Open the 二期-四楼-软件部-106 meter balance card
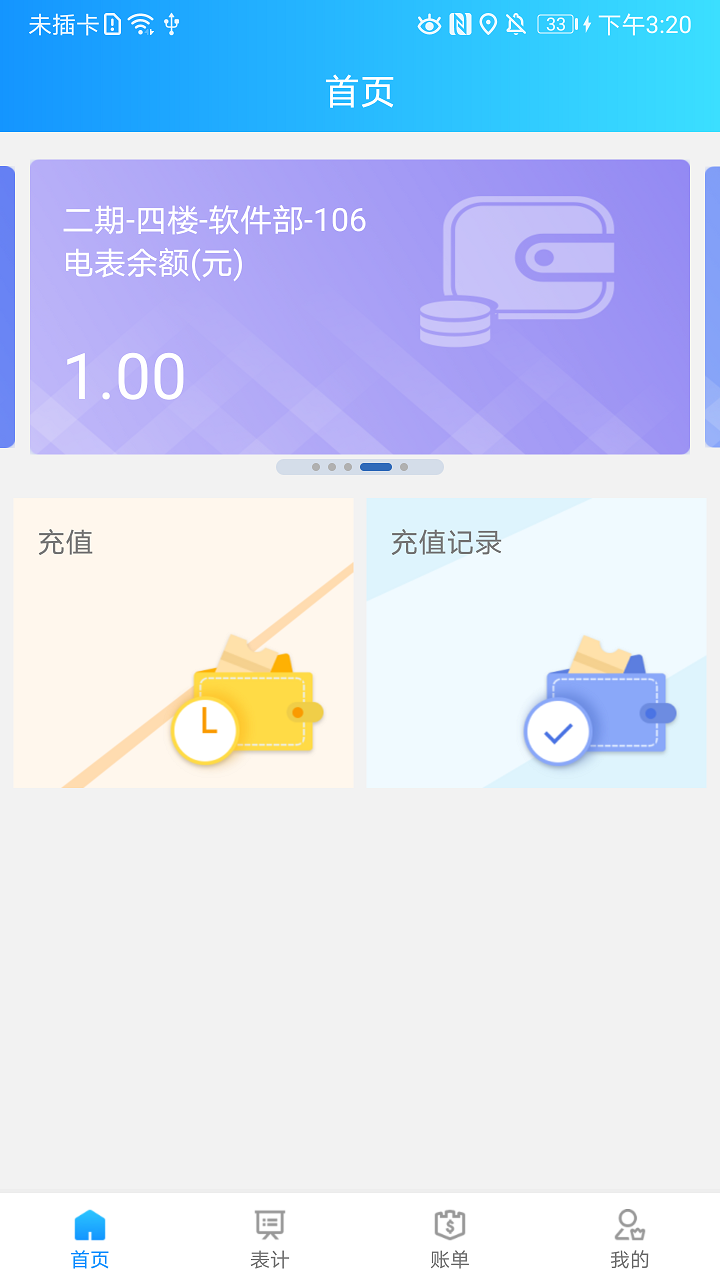 pyautogui.click(x=360, y=306)
